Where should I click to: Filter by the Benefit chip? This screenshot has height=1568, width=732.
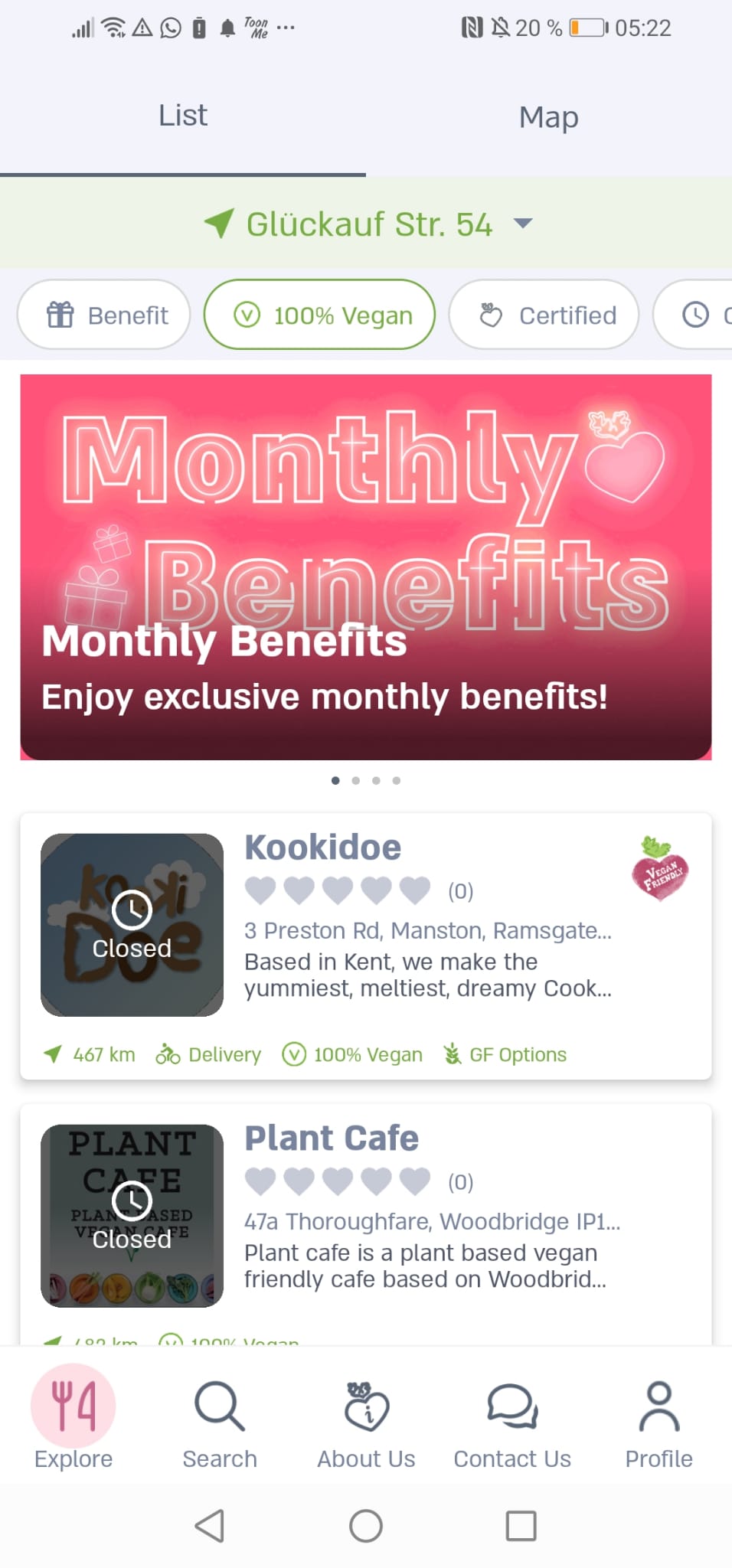tap(103, 315)
